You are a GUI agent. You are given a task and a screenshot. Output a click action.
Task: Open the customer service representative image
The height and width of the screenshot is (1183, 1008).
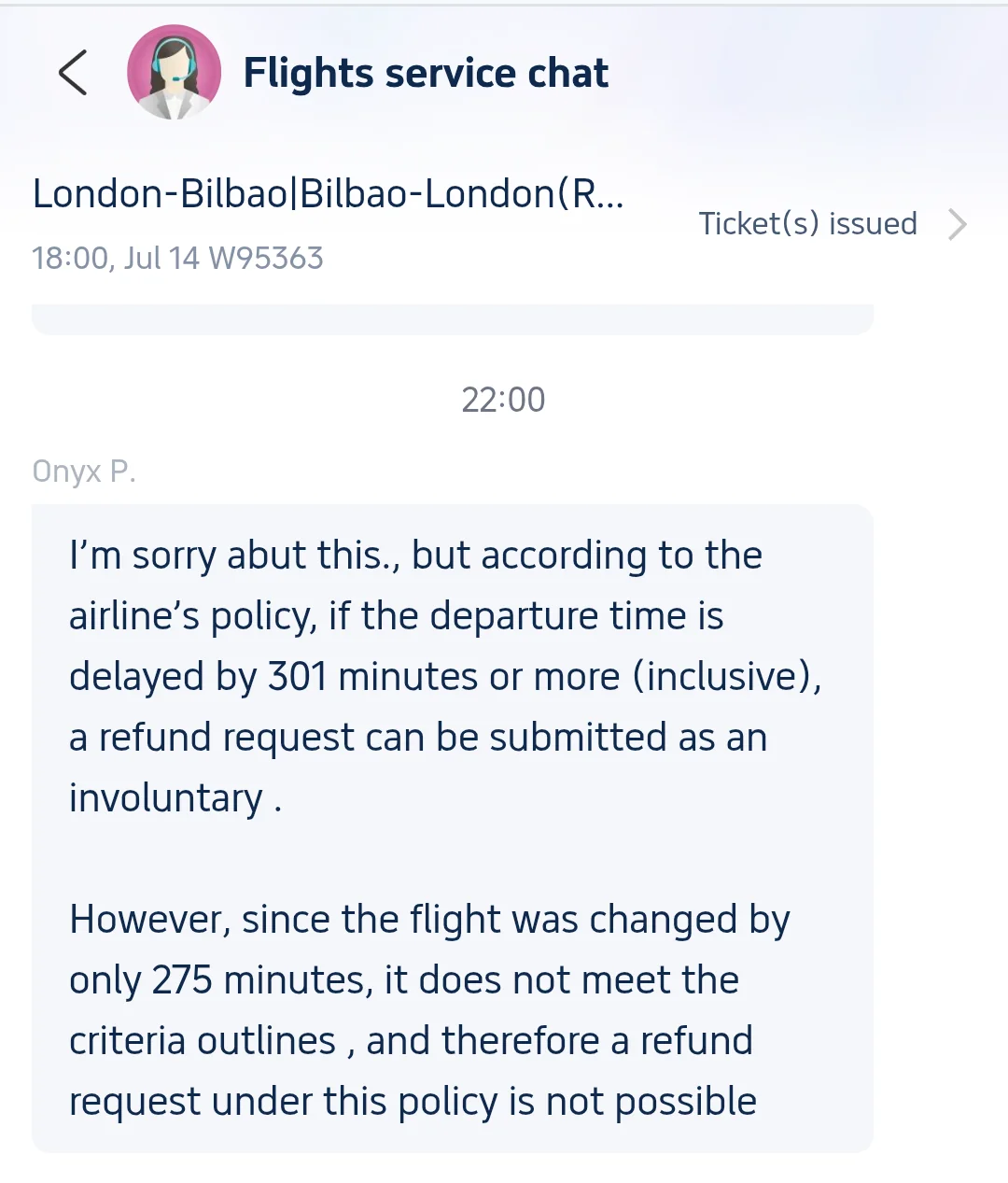point(174,72)
